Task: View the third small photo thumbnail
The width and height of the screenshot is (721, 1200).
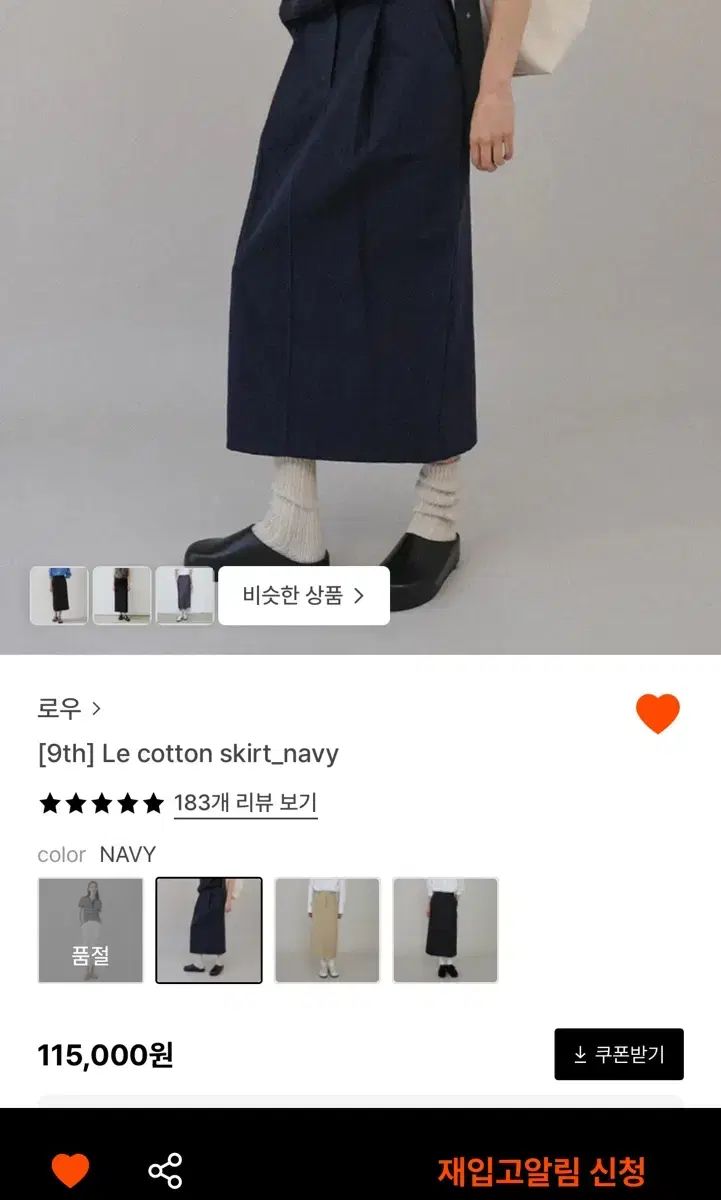Action: click(x=185, y=596)
